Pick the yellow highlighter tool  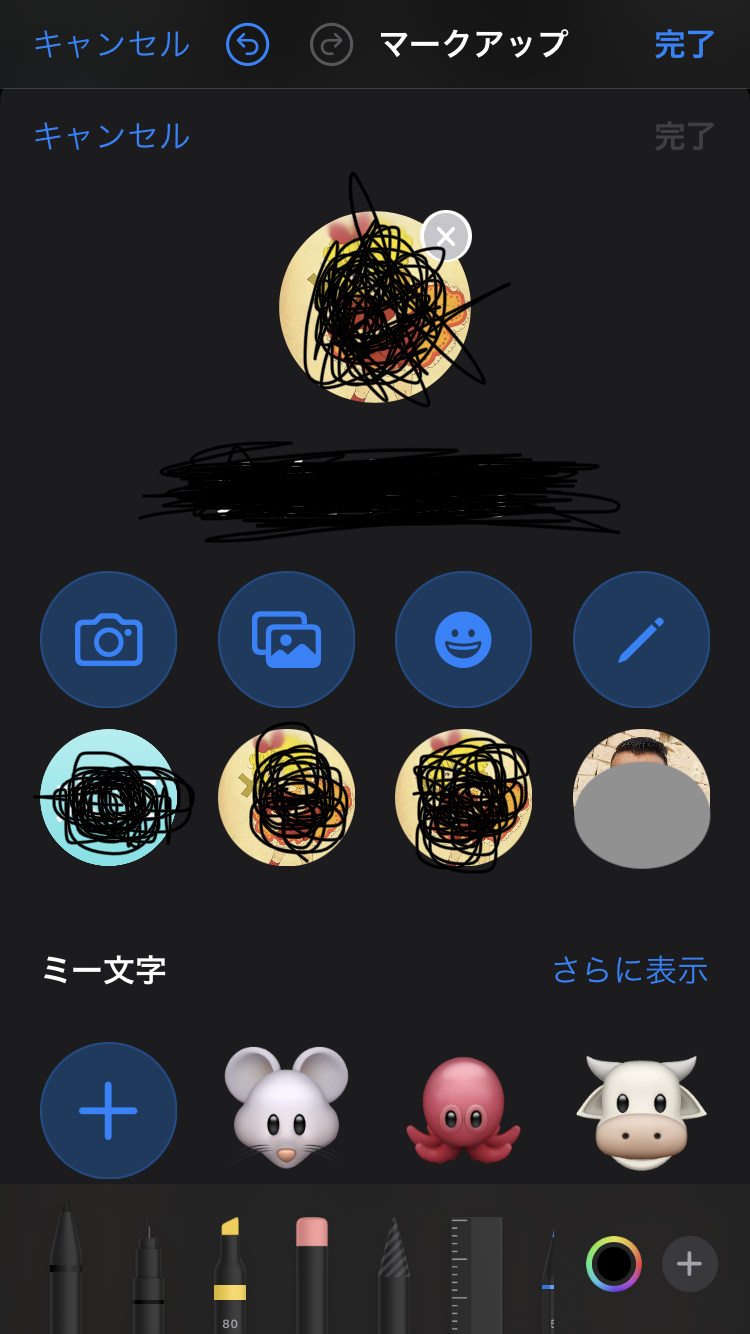click(230, 1272)
